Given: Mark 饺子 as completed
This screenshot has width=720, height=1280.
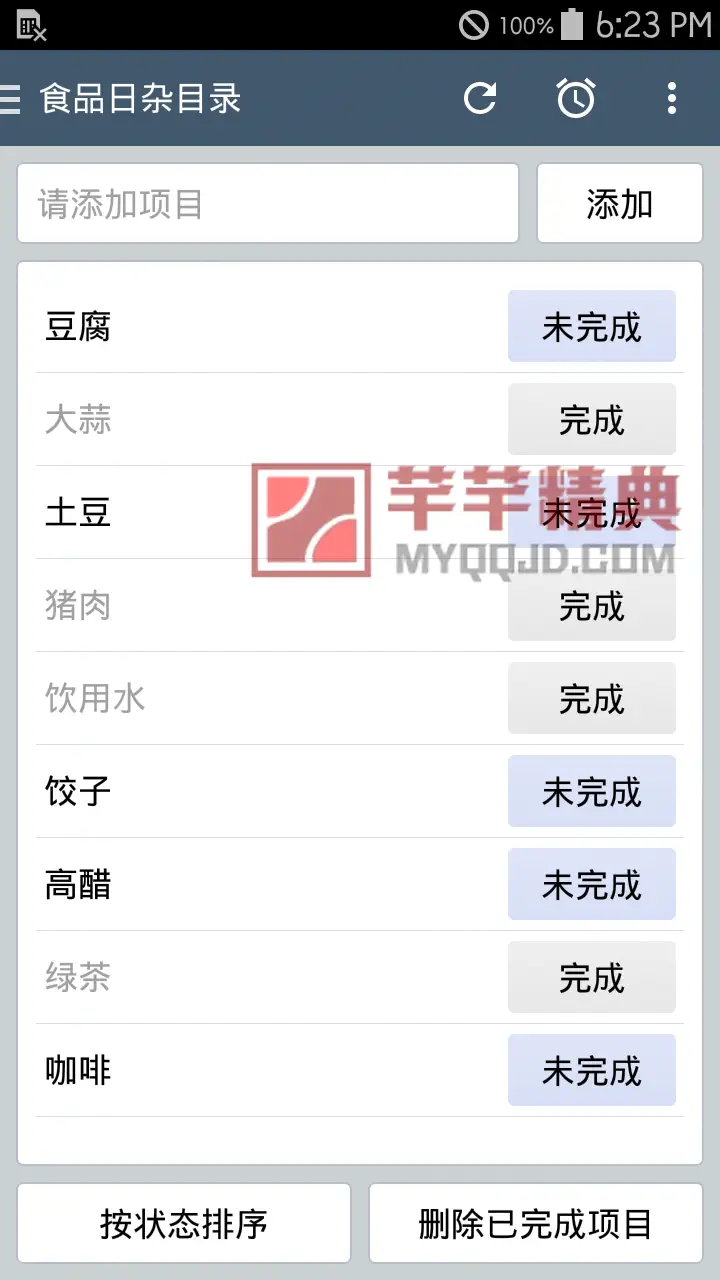Looking at the screenshot, I should [592, 792].
